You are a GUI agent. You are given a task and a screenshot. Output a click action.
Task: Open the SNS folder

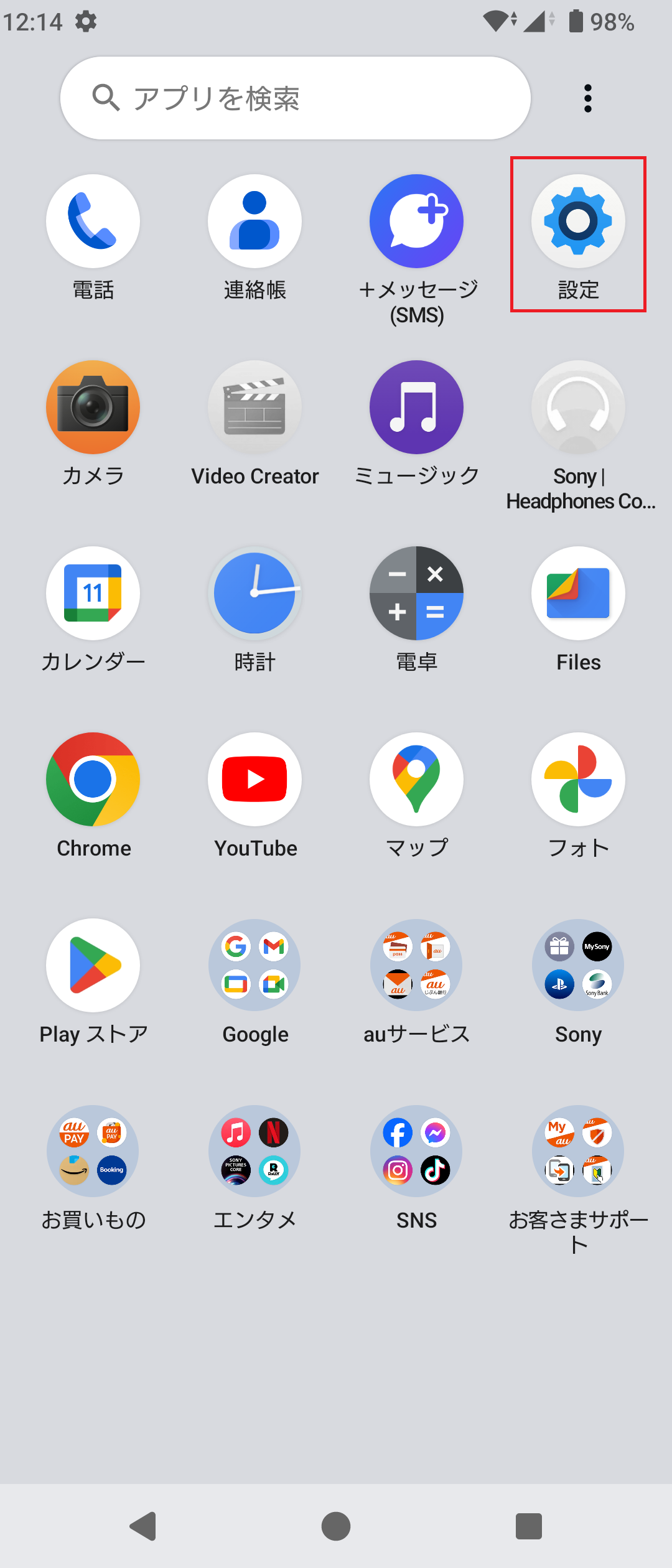[416, 1152]
